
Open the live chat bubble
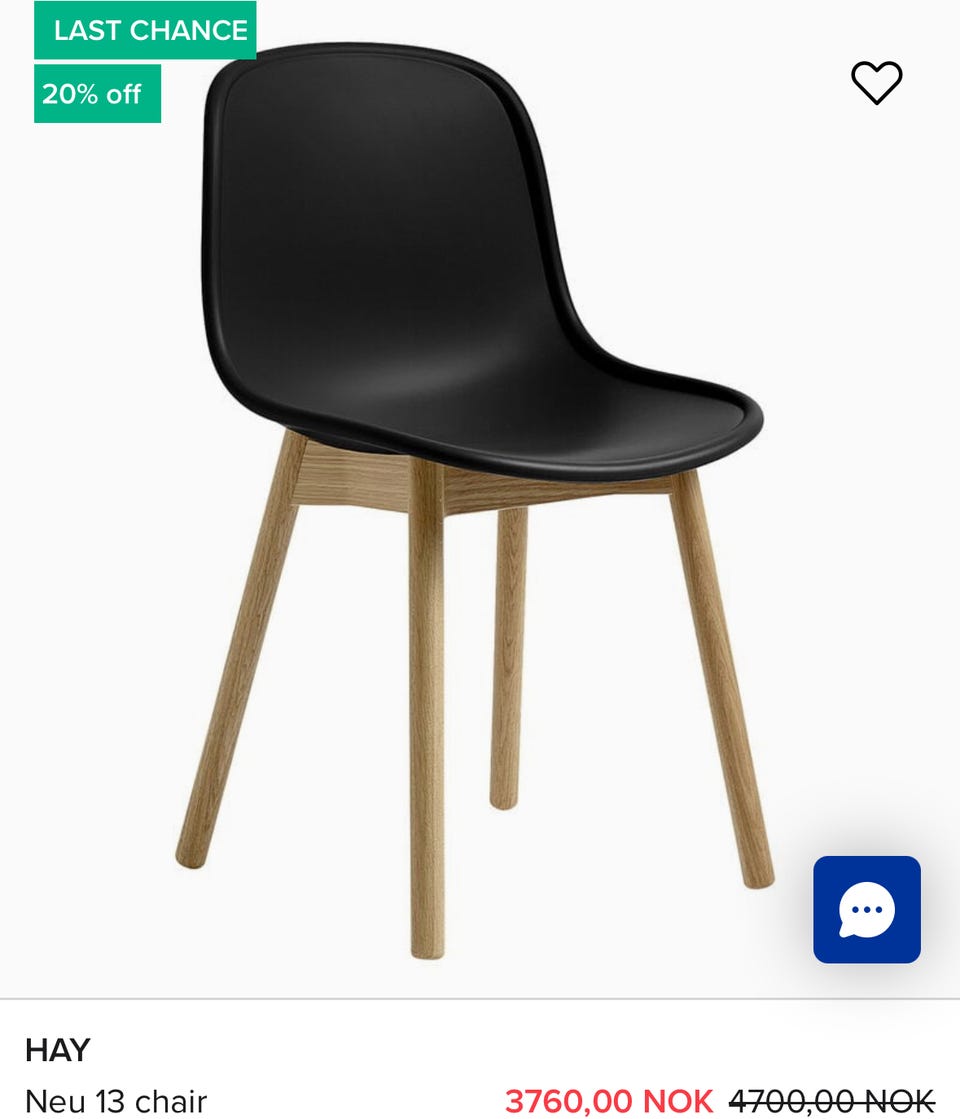tap(866, 909)
